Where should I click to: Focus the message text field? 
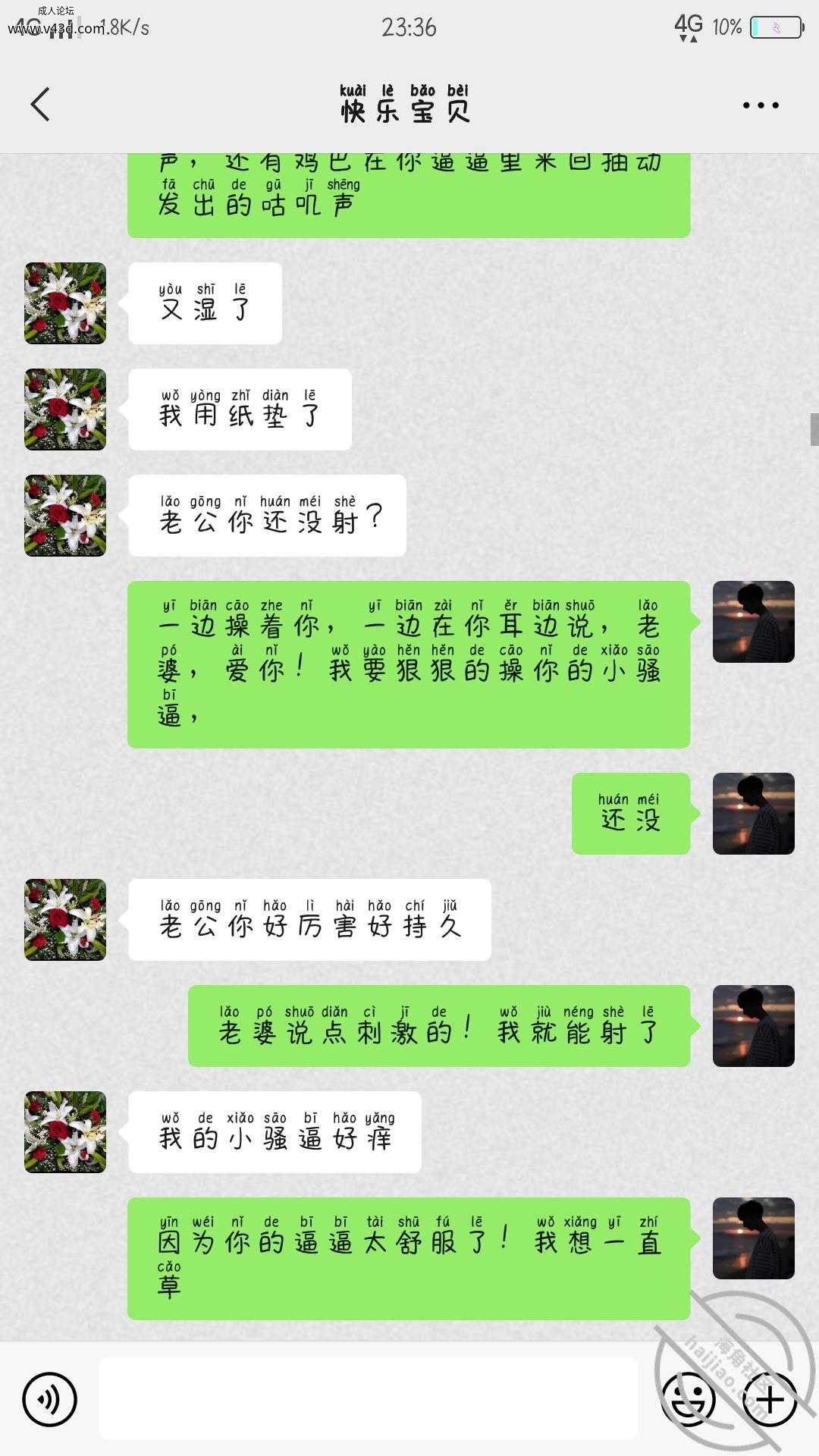click(x=368, y=1398)
